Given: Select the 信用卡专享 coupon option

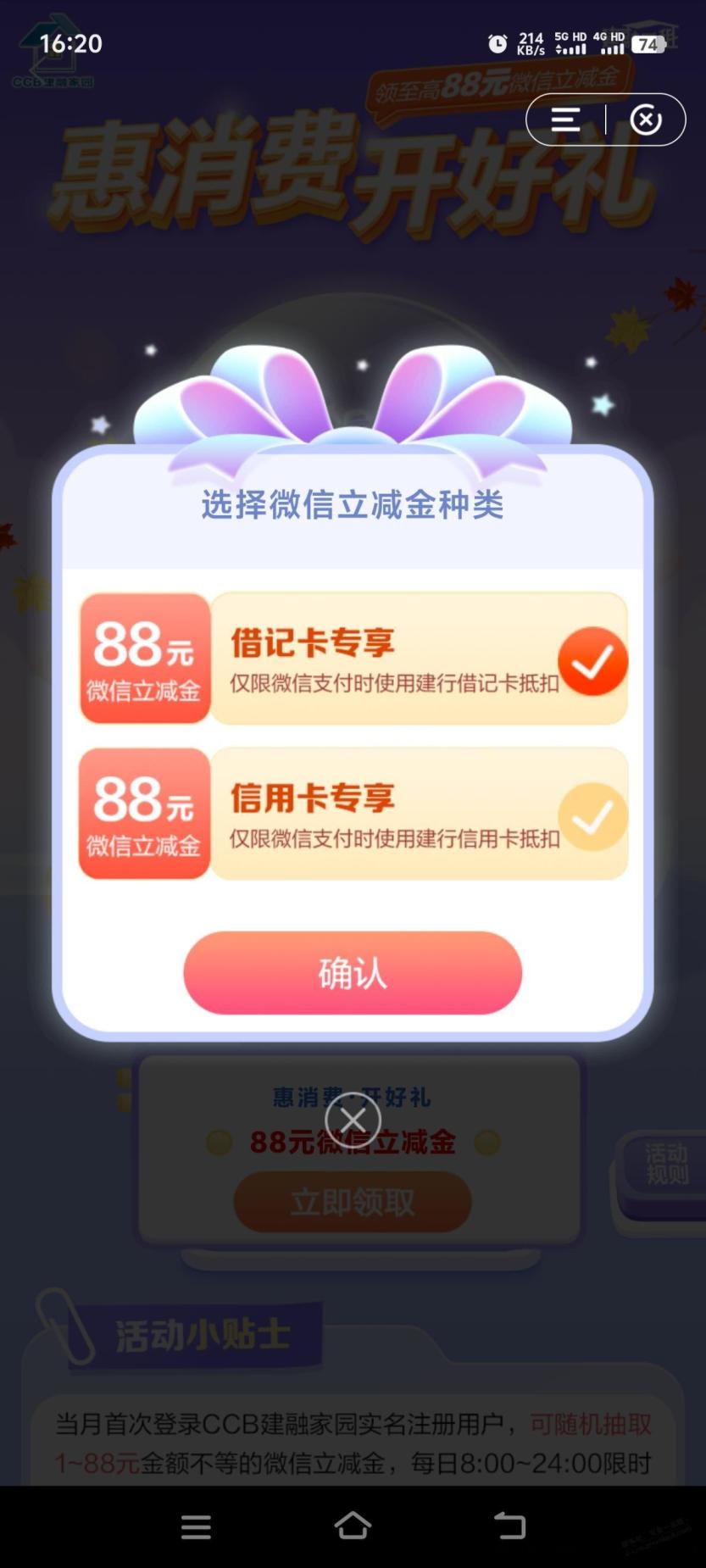Looking at the screenshot, I should click(353, 814).
